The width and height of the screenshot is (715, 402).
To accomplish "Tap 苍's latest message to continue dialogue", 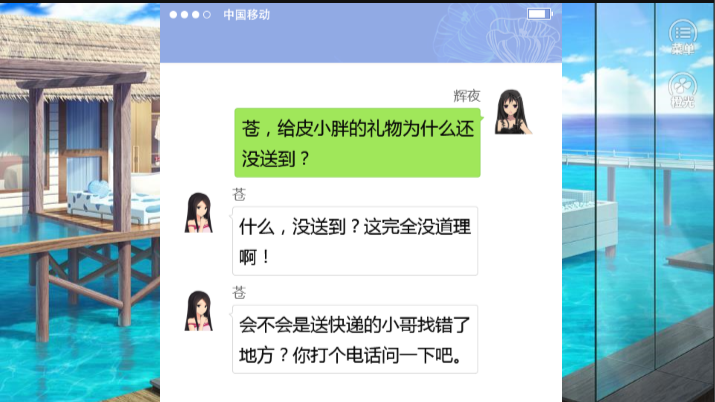I will [x=355, y=339].
